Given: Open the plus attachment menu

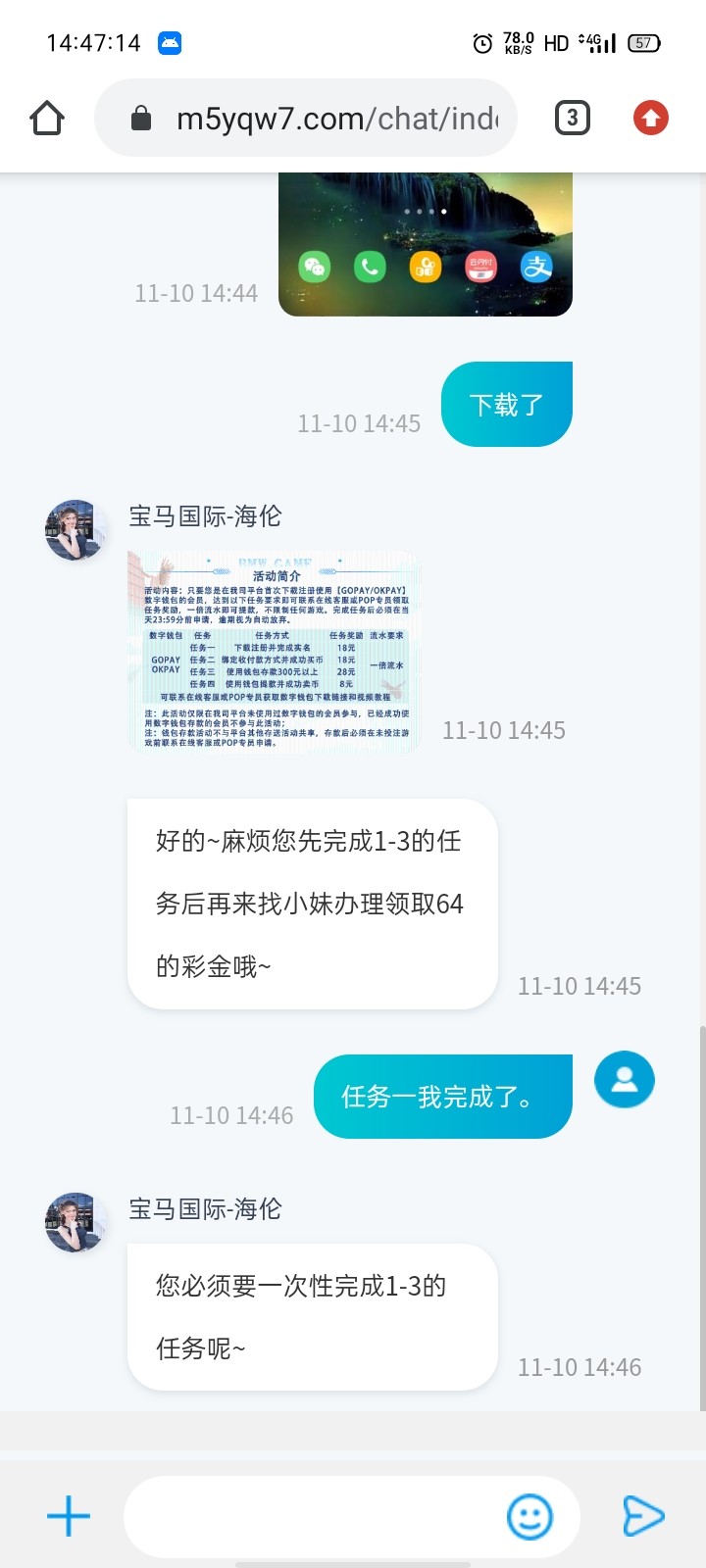Looking at the screenshot, I should (x=69, y=1516).
